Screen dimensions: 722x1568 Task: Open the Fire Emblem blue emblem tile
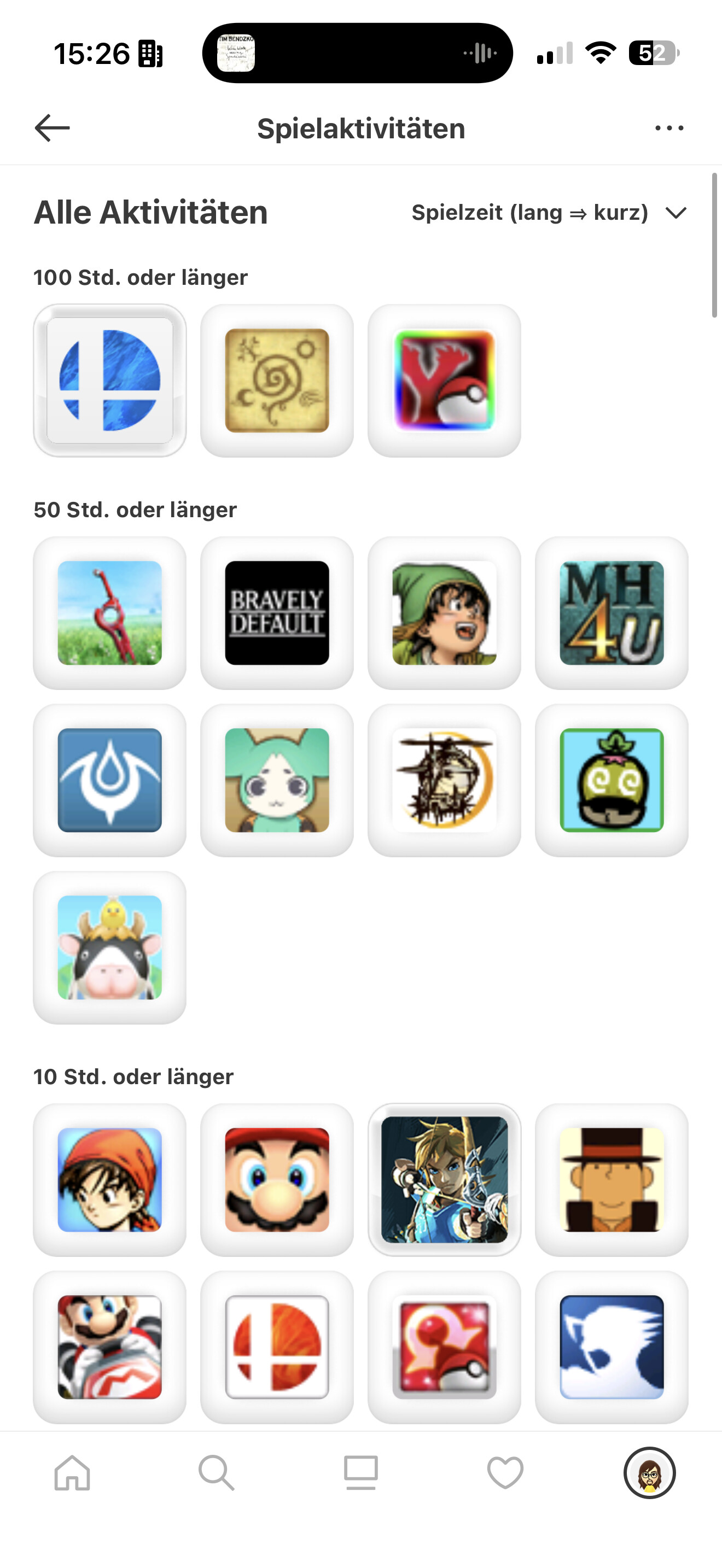coord(109,780)
